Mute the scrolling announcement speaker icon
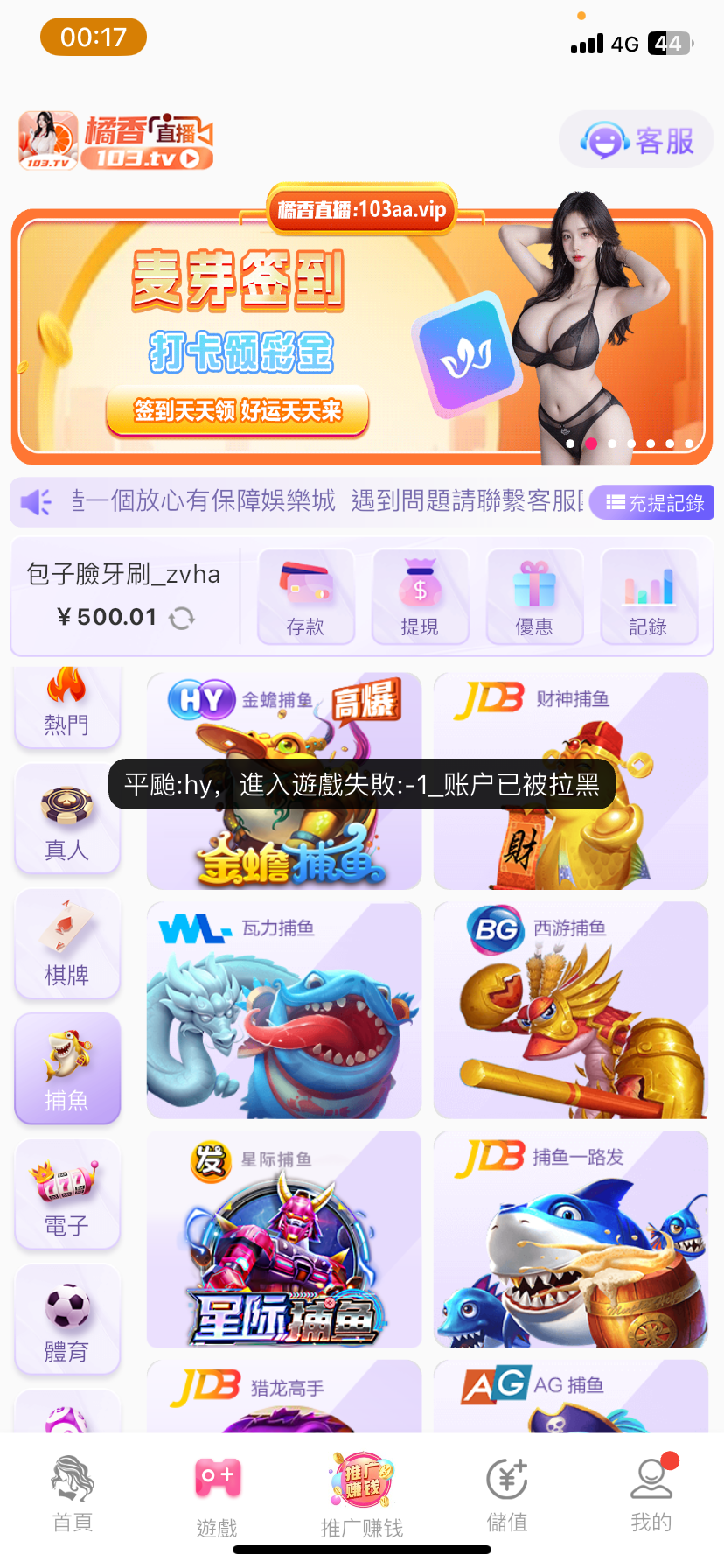Screen dimensions: 724x1568 click(34, 502)
